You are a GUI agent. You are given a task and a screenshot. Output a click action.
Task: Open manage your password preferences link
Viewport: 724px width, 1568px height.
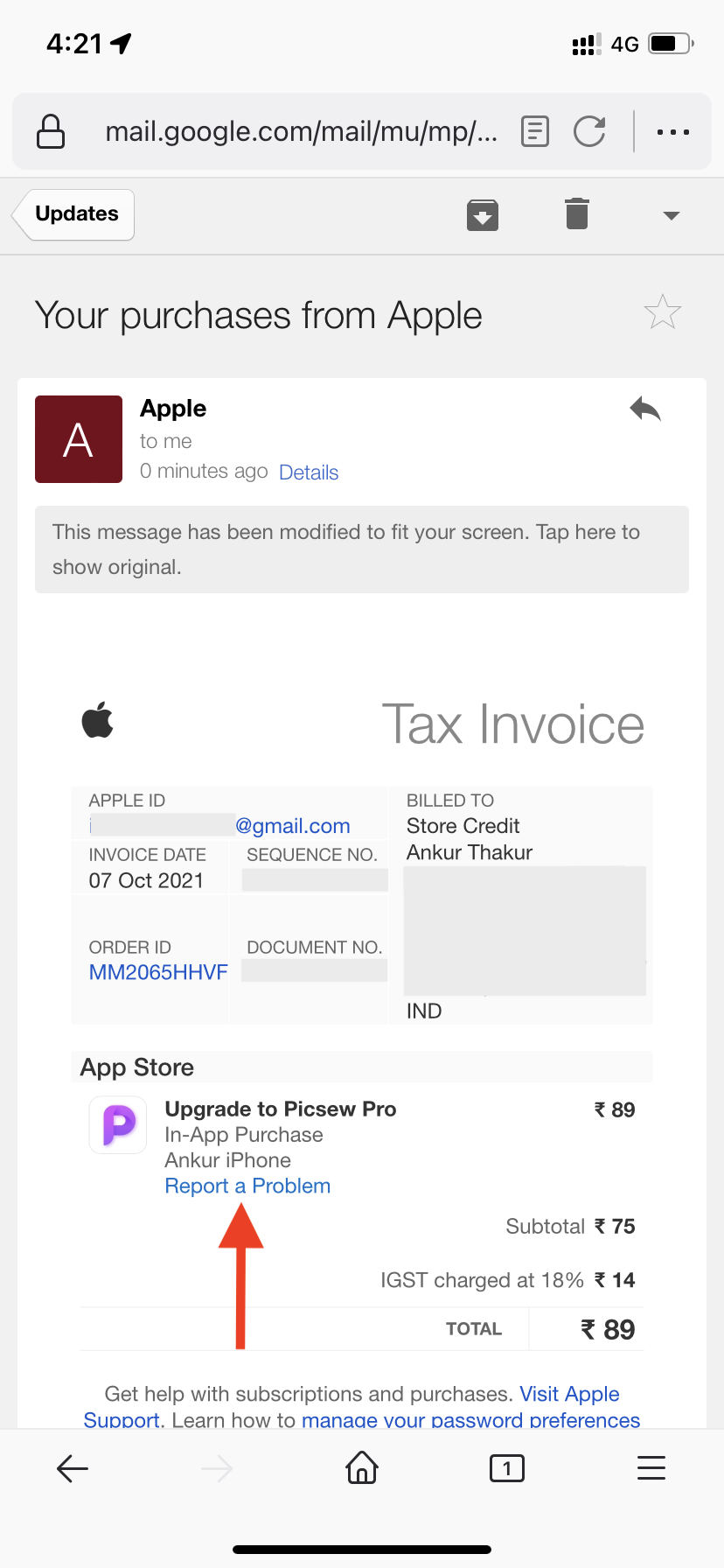click(x=470, y=1419)
